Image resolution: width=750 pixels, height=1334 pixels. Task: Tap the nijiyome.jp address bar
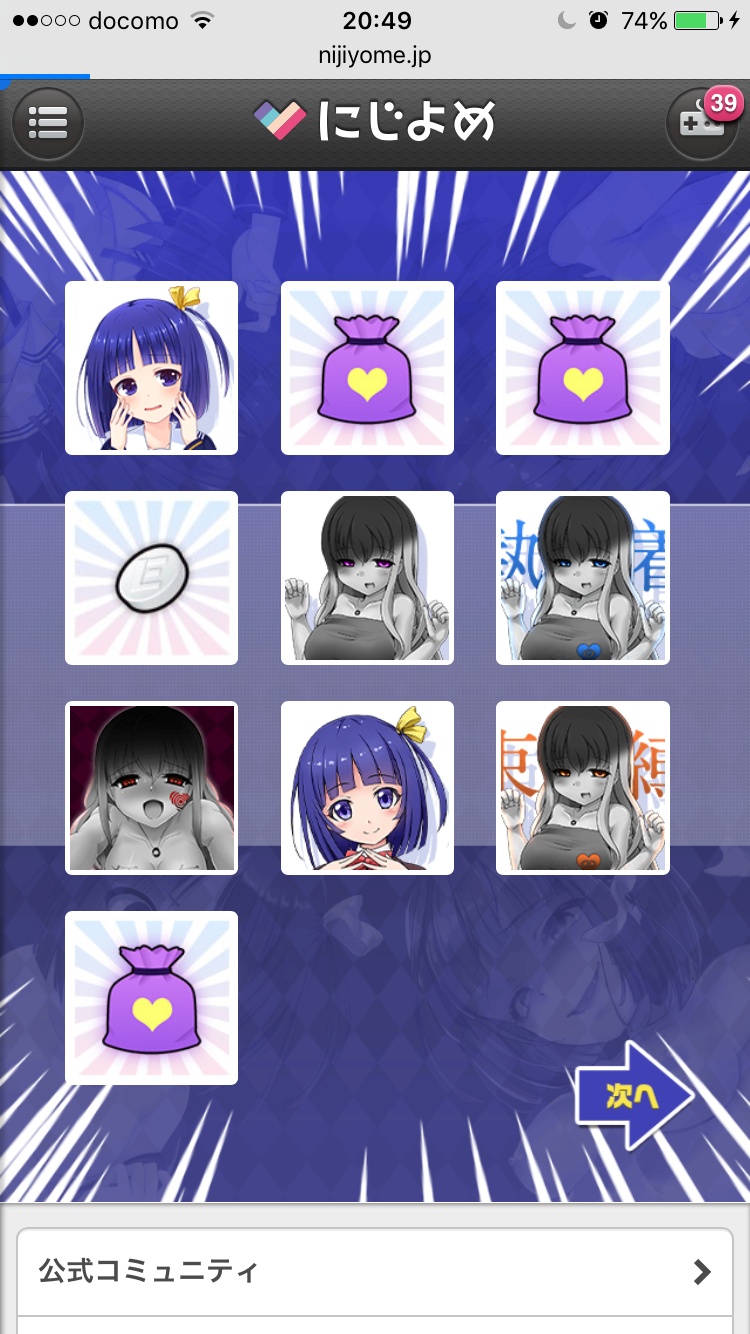pos(375,56)
